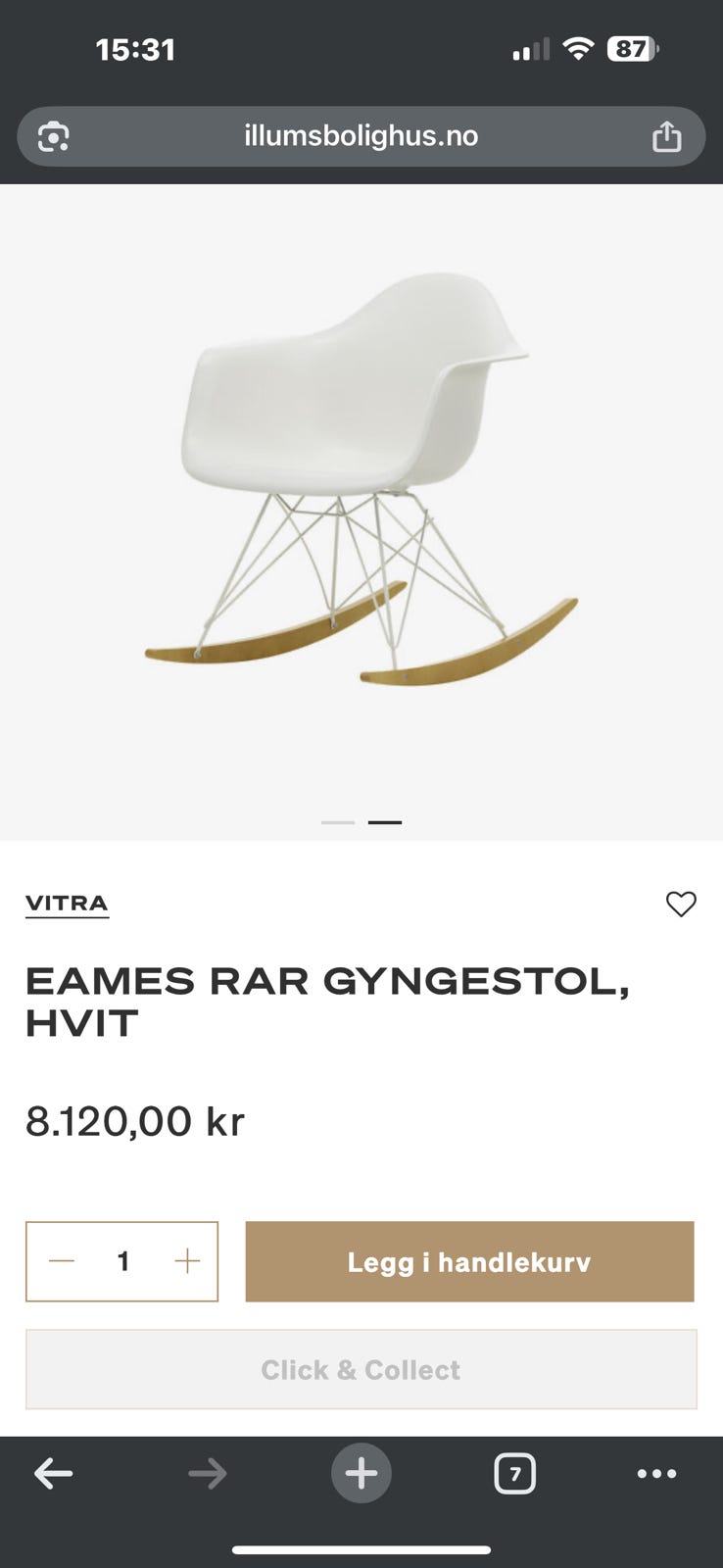This screenshot has height=1568, width=723.
Task: Add the chair to favorites with the heart
Action: click(x=681, y=904)
